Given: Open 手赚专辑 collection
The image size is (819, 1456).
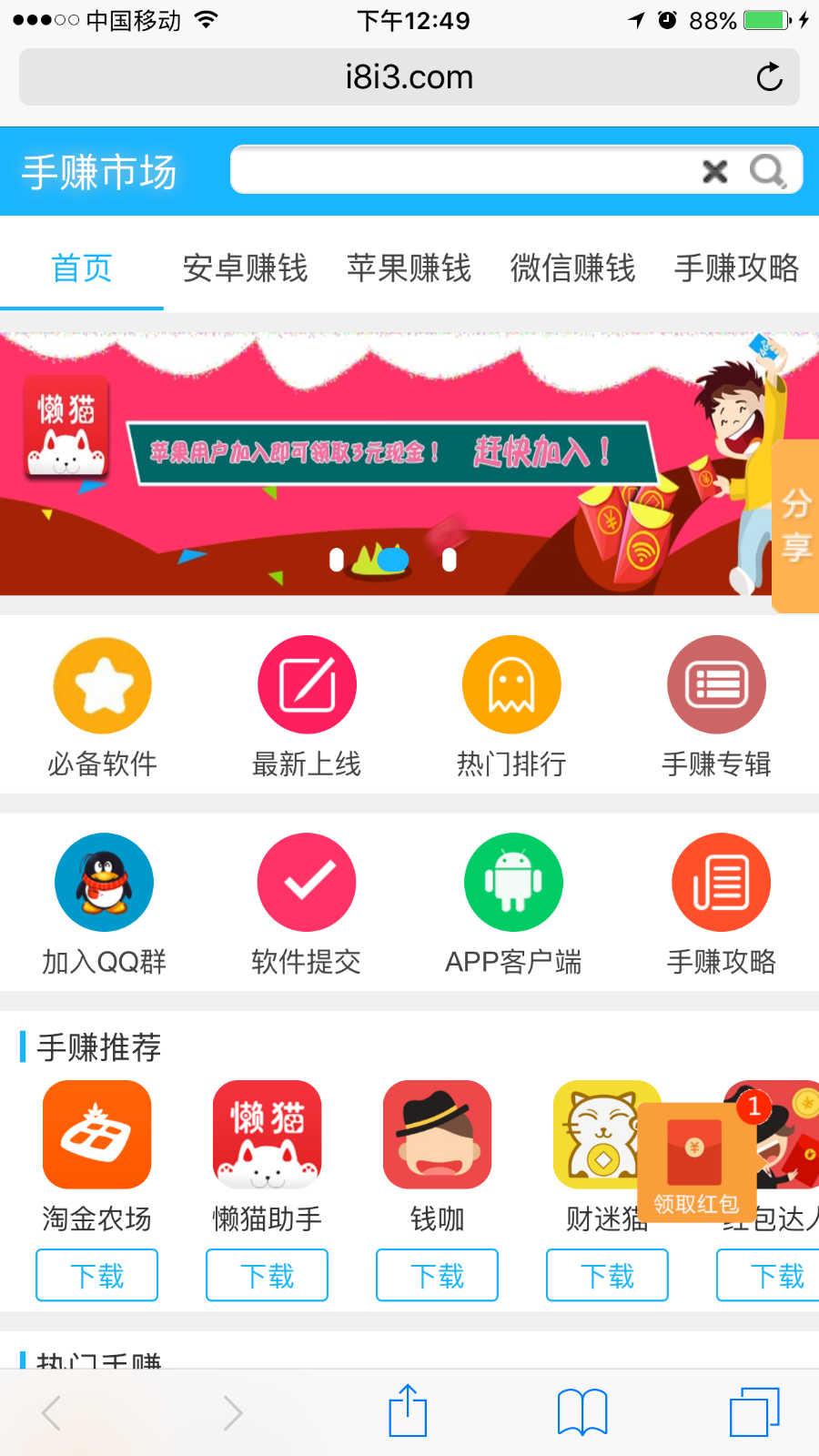Looking at the screenshot, I should point(716,707).
